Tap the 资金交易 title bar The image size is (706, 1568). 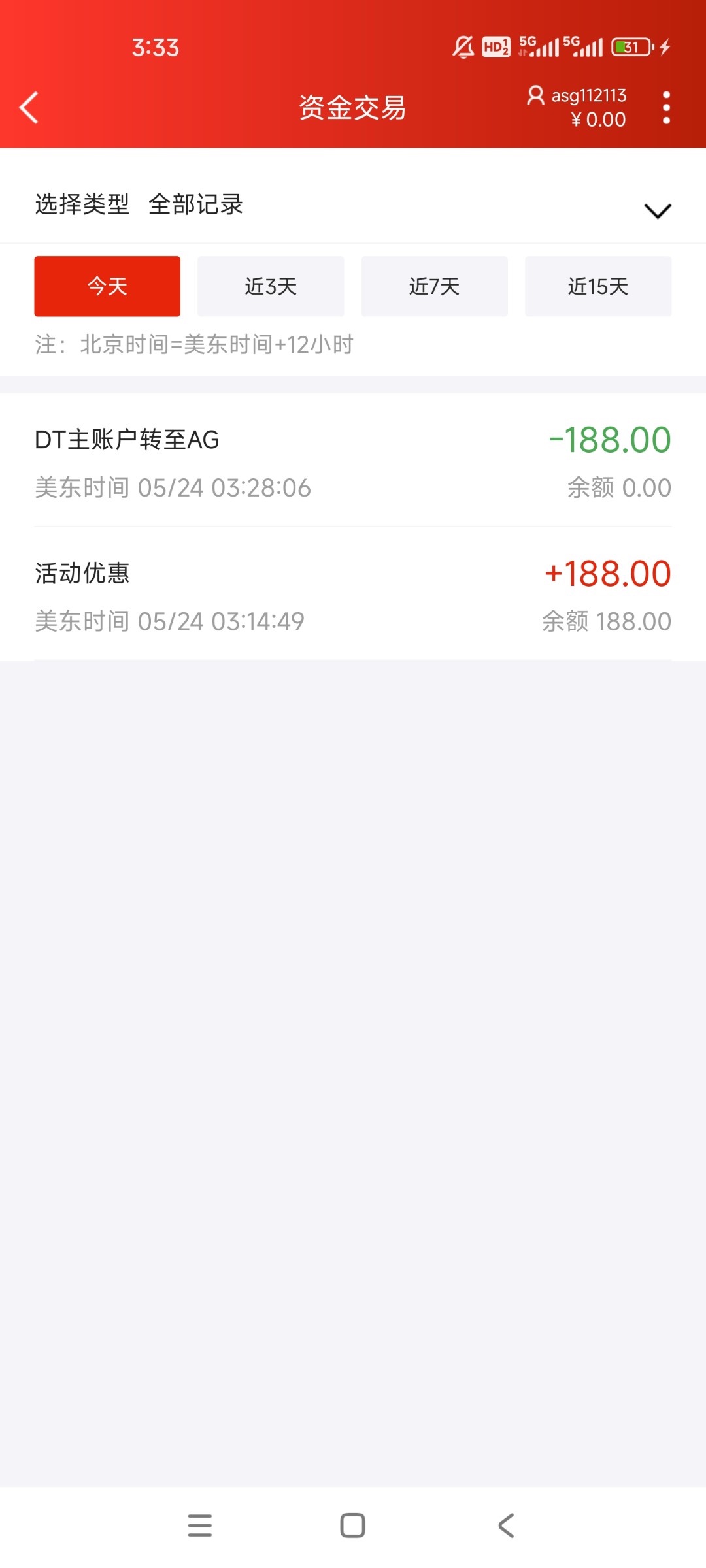click(x=353, y=108)
